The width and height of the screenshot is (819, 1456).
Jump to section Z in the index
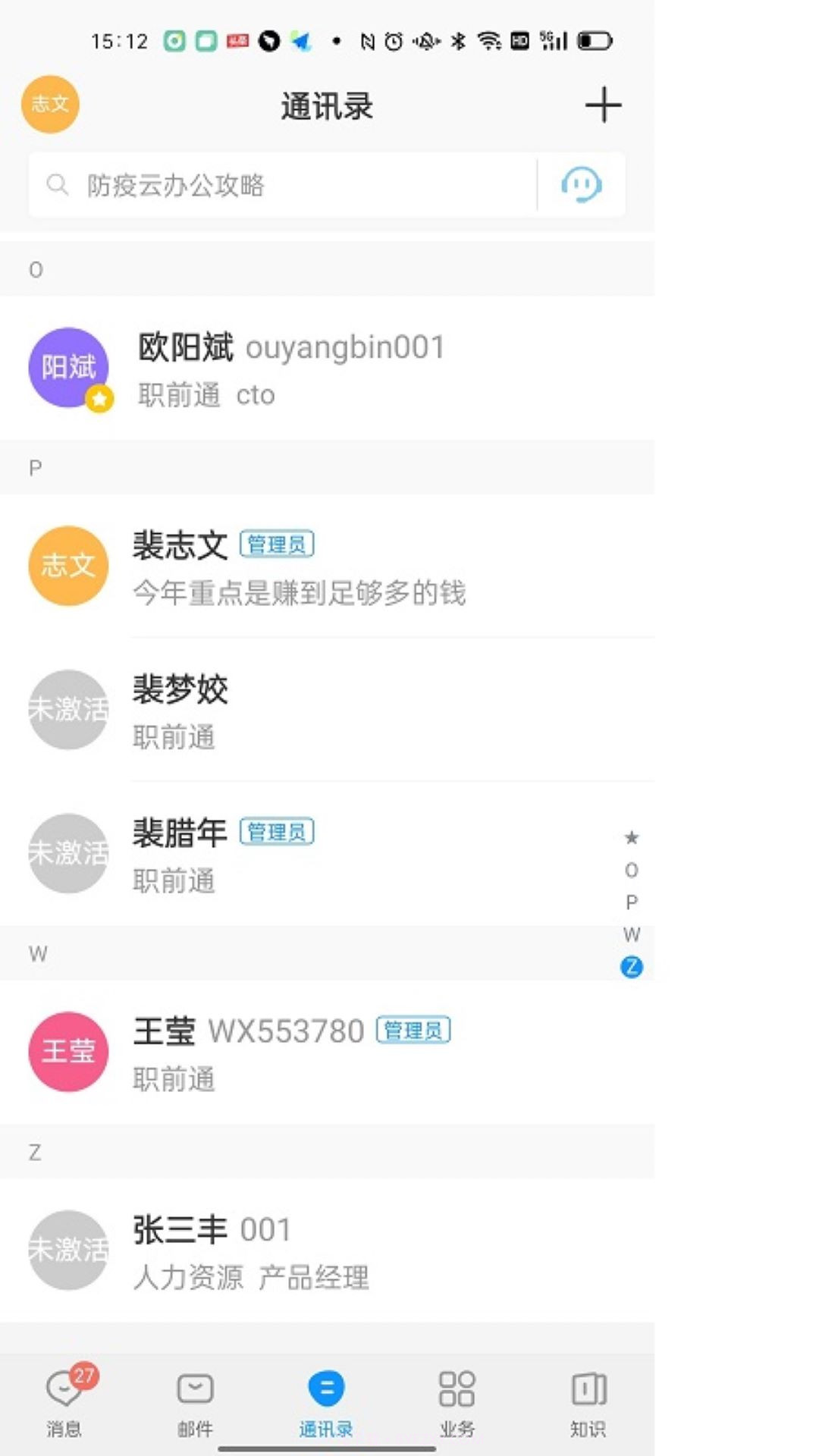(630, 968)
